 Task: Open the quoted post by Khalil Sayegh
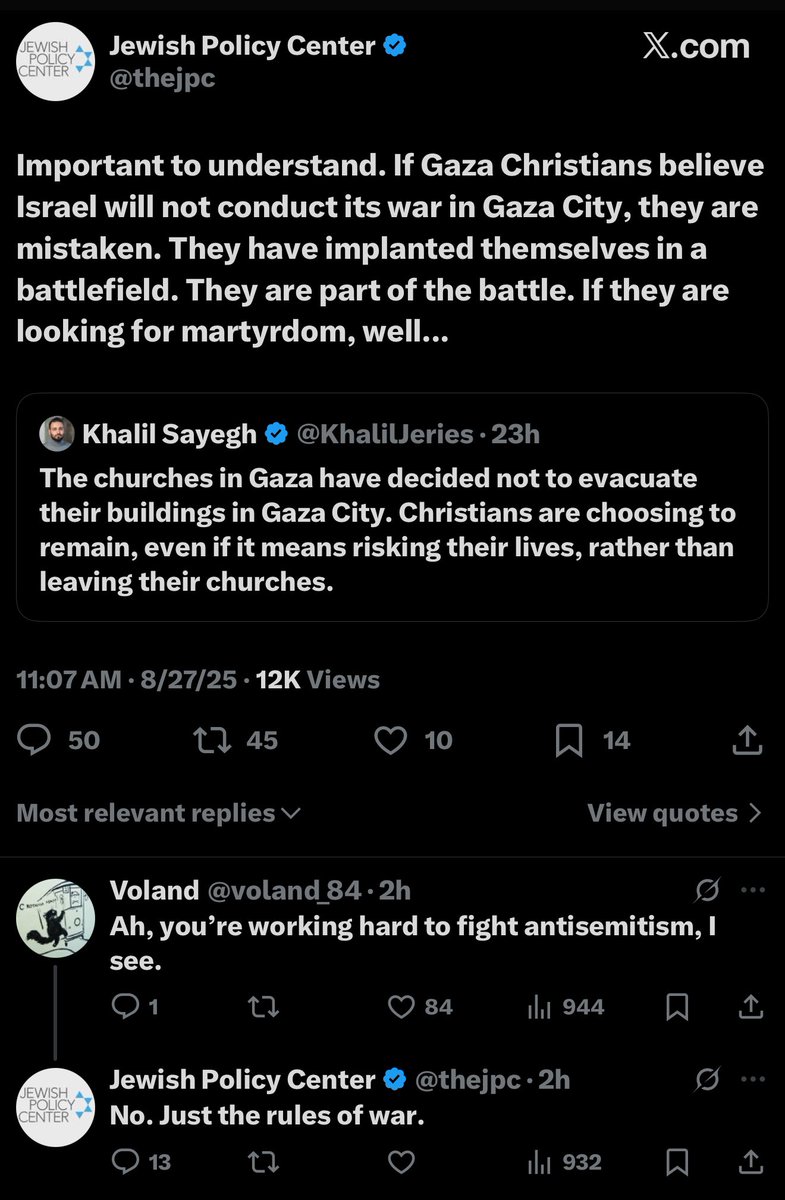(392, 507)
